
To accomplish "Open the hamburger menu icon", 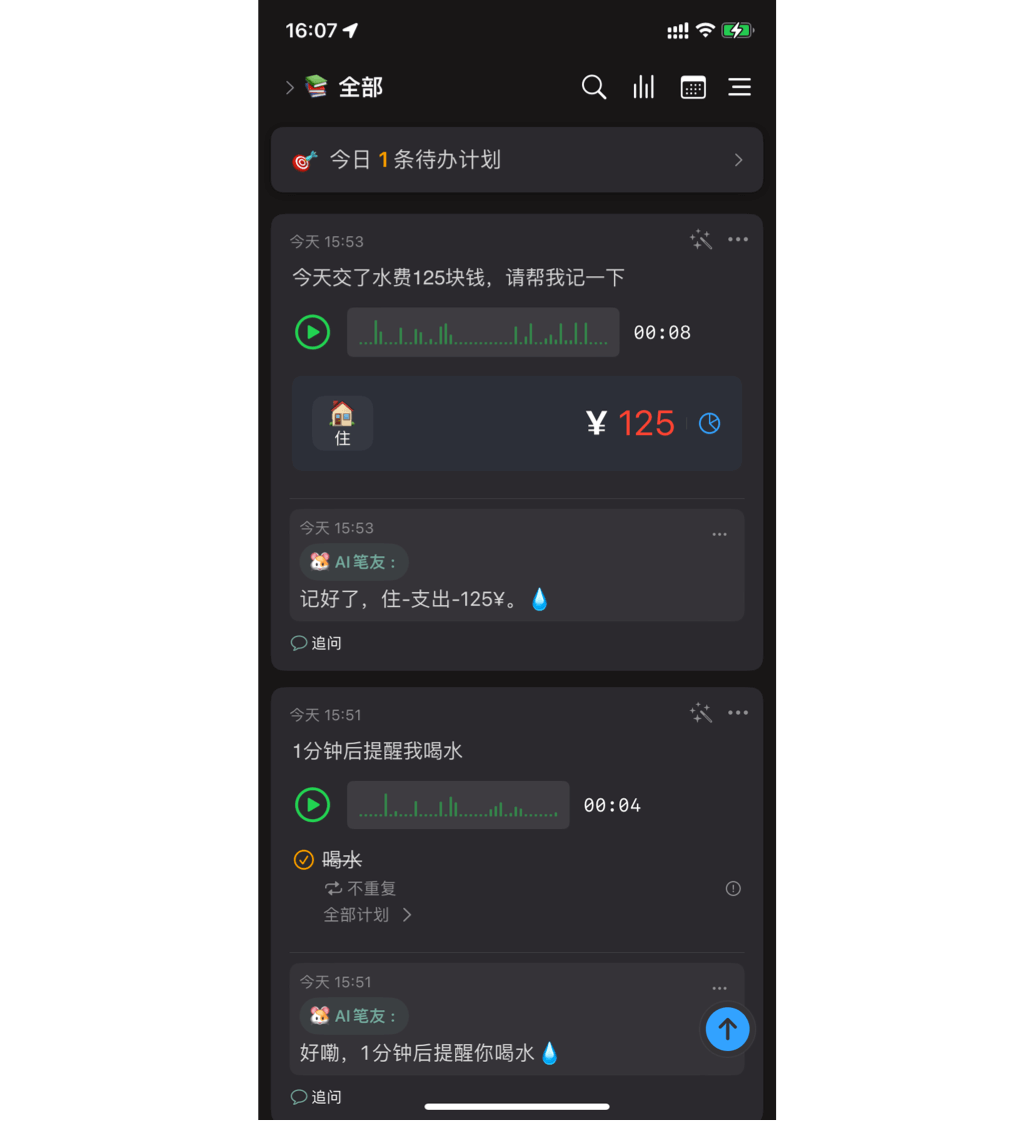I will click(740, 88).
